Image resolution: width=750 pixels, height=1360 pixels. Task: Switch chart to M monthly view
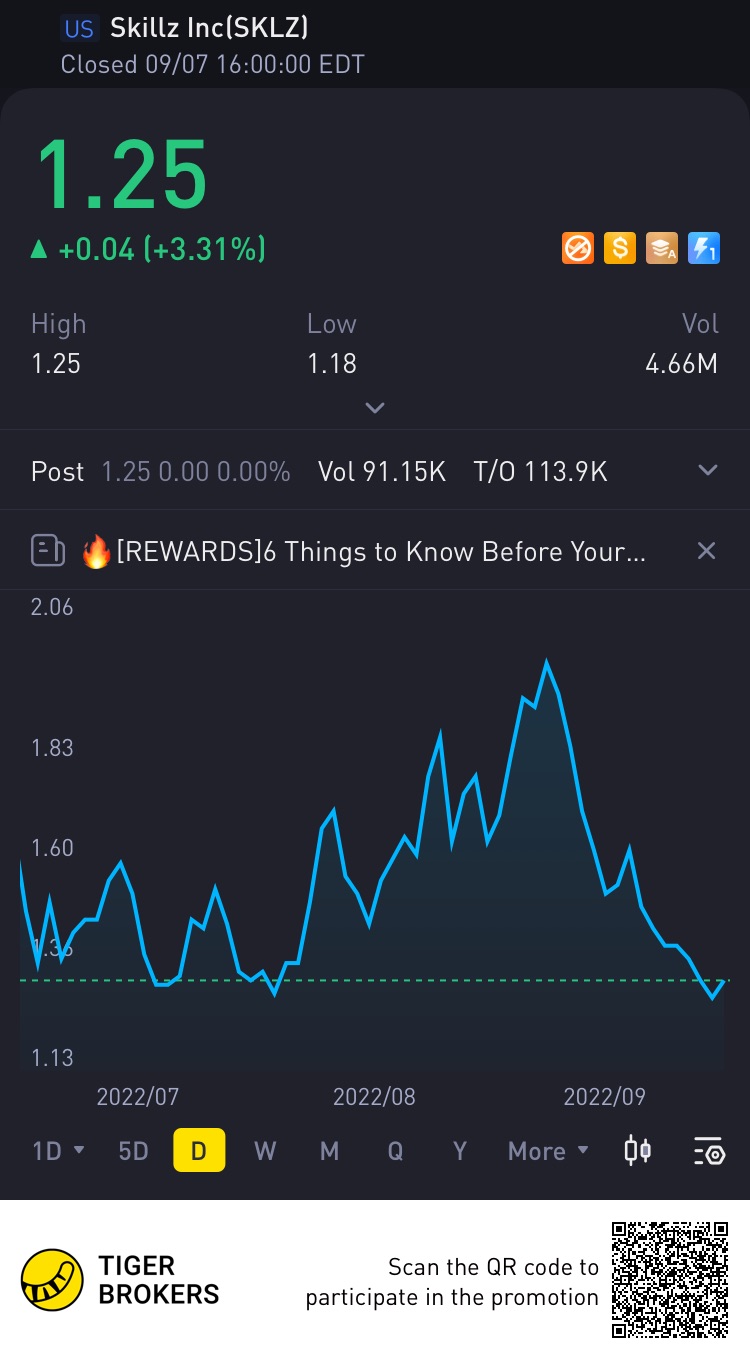(x=329, y=1151)
